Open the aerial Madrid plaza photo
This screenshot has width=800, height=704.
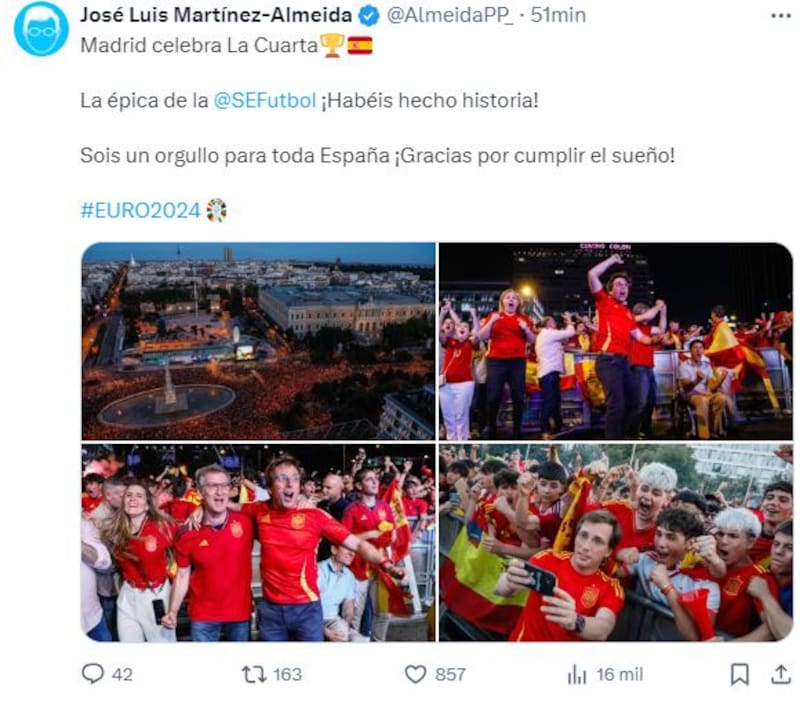click(x=258, y=340)
